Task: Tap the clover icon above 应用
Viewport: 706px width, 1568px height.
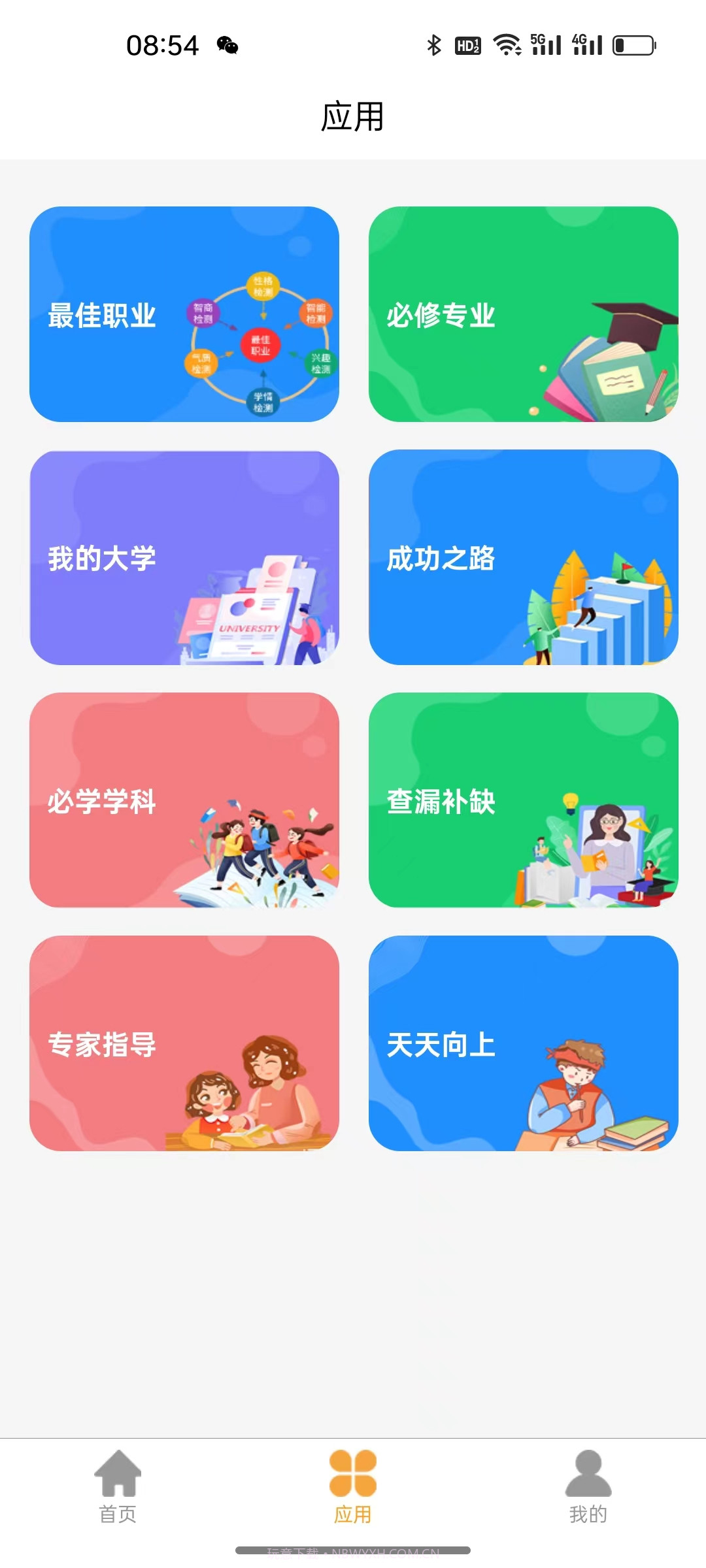Action: pos(352,1473)
